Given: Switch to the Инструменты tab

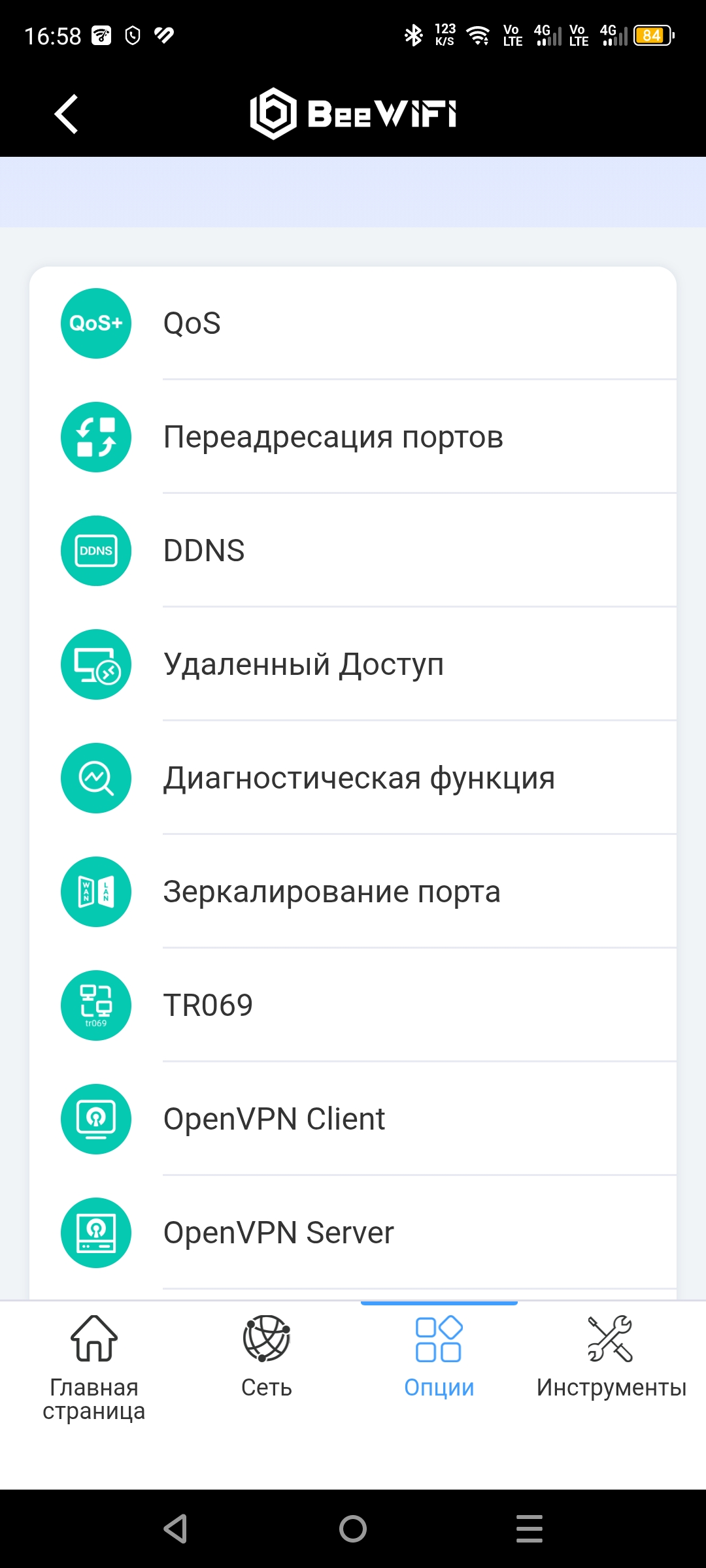Looking at the screenshot, I should pyautogui.click(x=611, y=1356).
